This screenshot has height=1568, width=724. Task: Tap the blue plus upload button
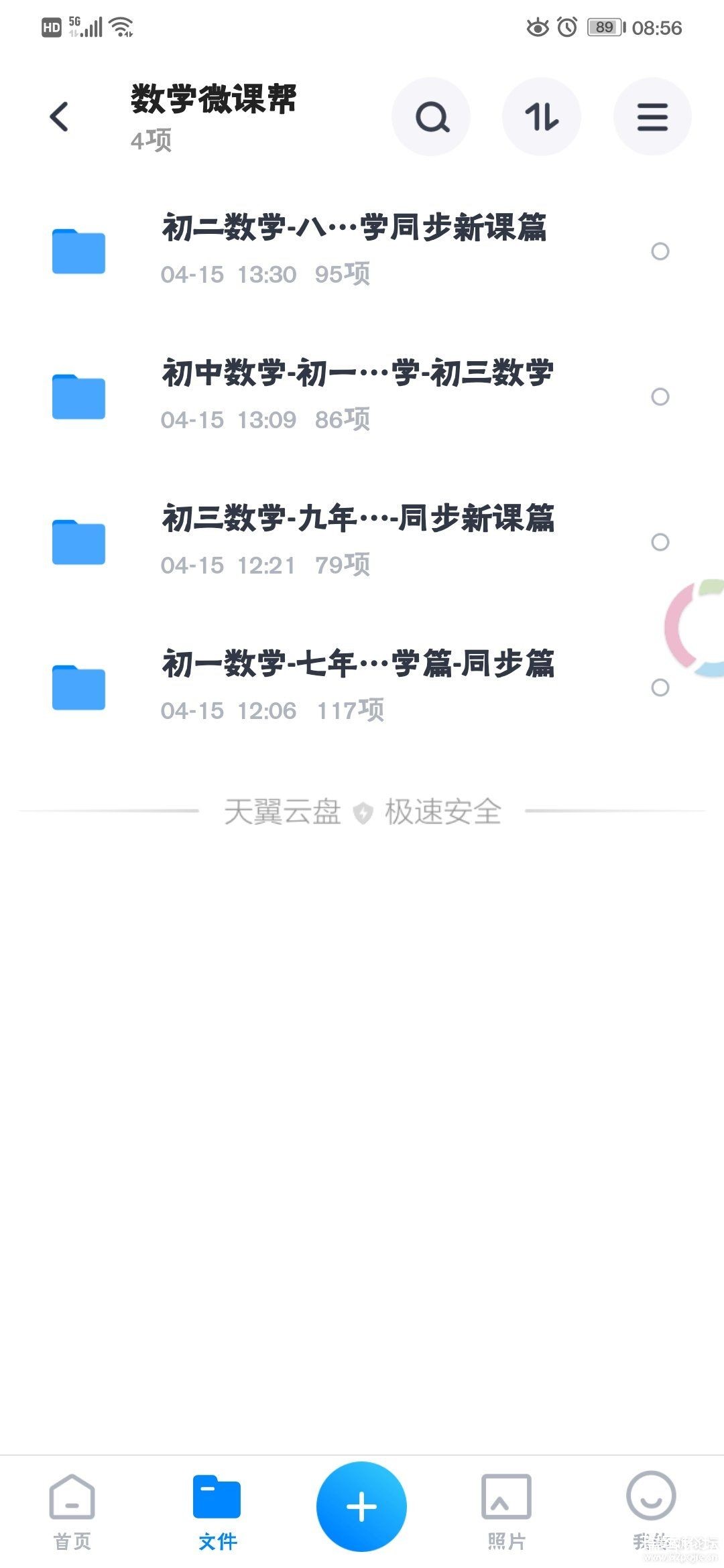click(x=362, y=1506)
